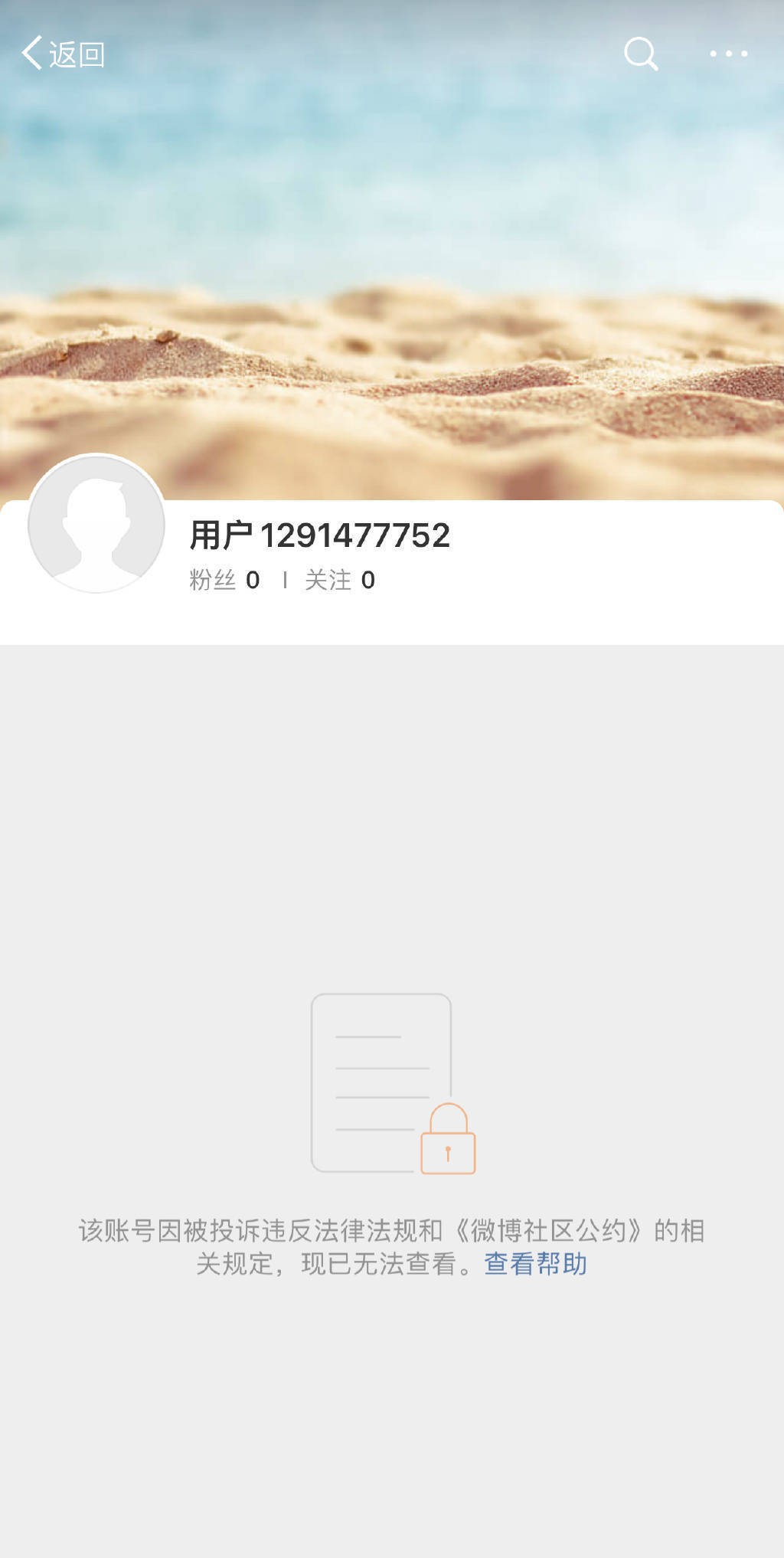View the 粉丝 followers count
Screen dimensions: 784x1558
[x=224, y=580]
